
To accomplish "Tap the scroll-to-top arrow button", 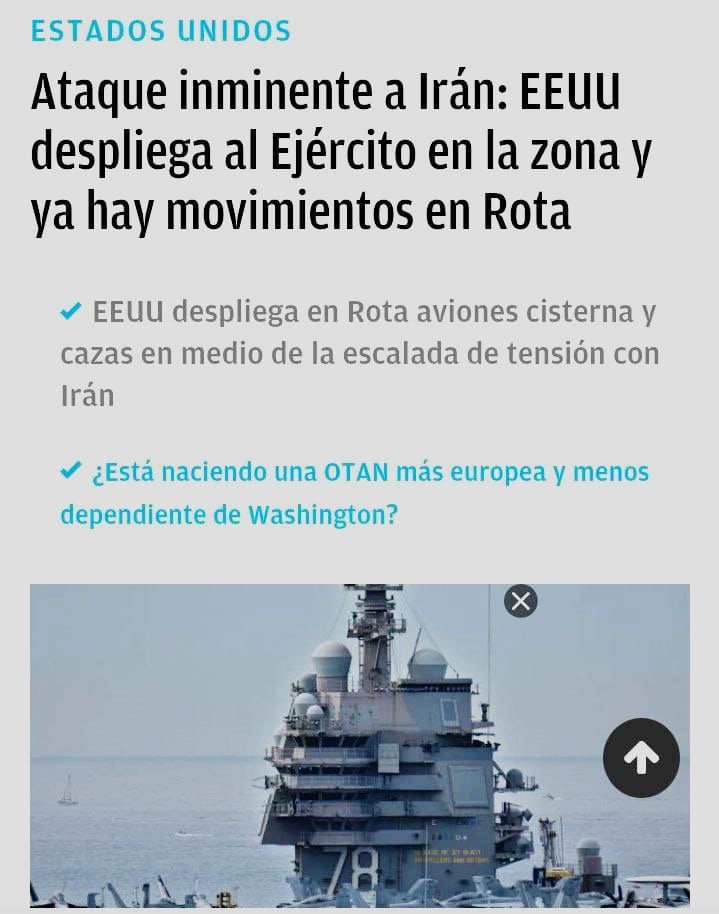I will tap(641, 757).
